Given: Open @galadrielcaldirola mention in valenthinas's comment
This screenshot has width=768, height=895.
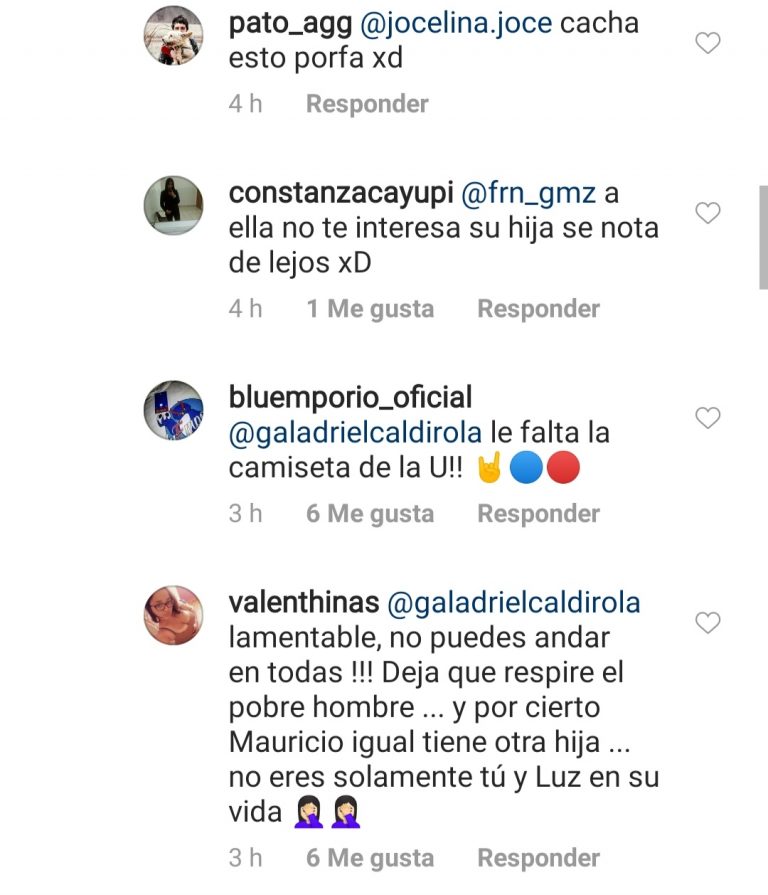Looking at the screenshot, I should pyautogui.click(x=513, y=603).
